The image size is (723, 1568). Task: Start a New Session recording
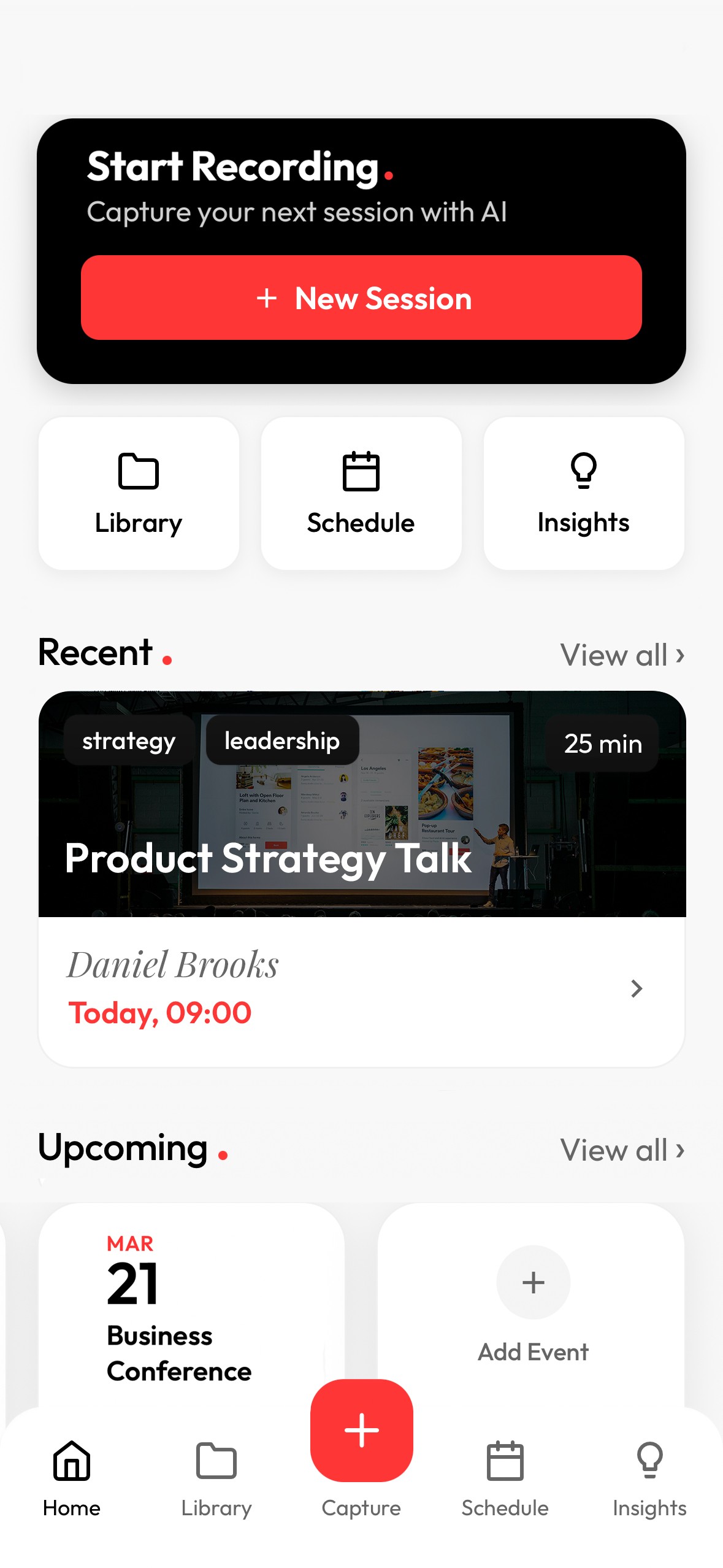click(x=361, y=298)
